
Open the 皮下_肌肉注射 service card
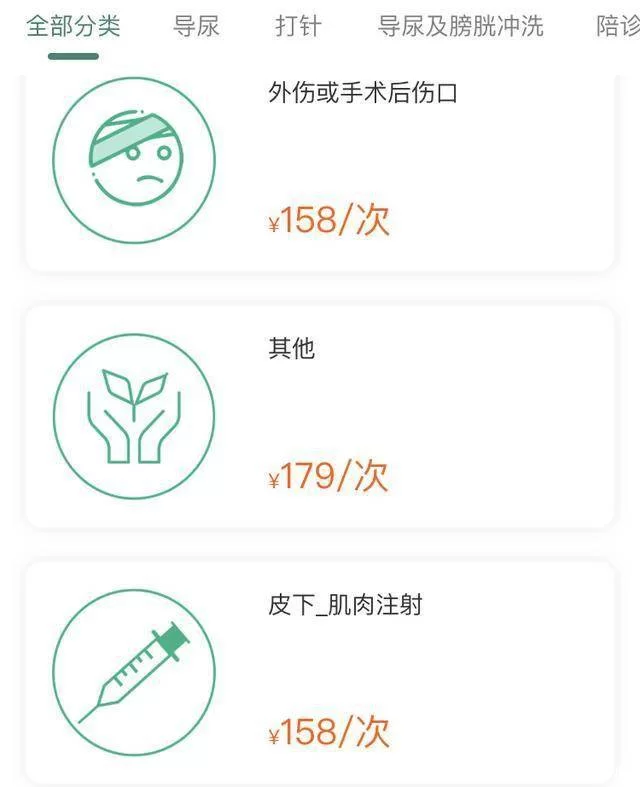(x=320, y=672)
